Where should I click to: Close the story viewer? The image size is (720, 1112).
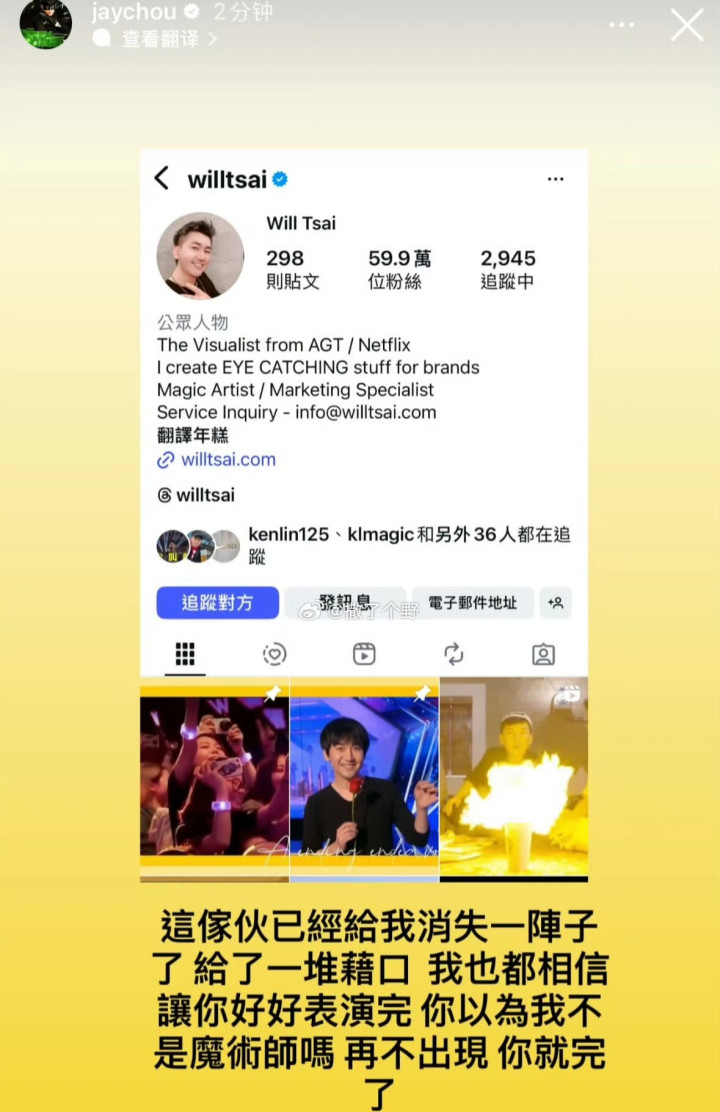pos(686,25)
